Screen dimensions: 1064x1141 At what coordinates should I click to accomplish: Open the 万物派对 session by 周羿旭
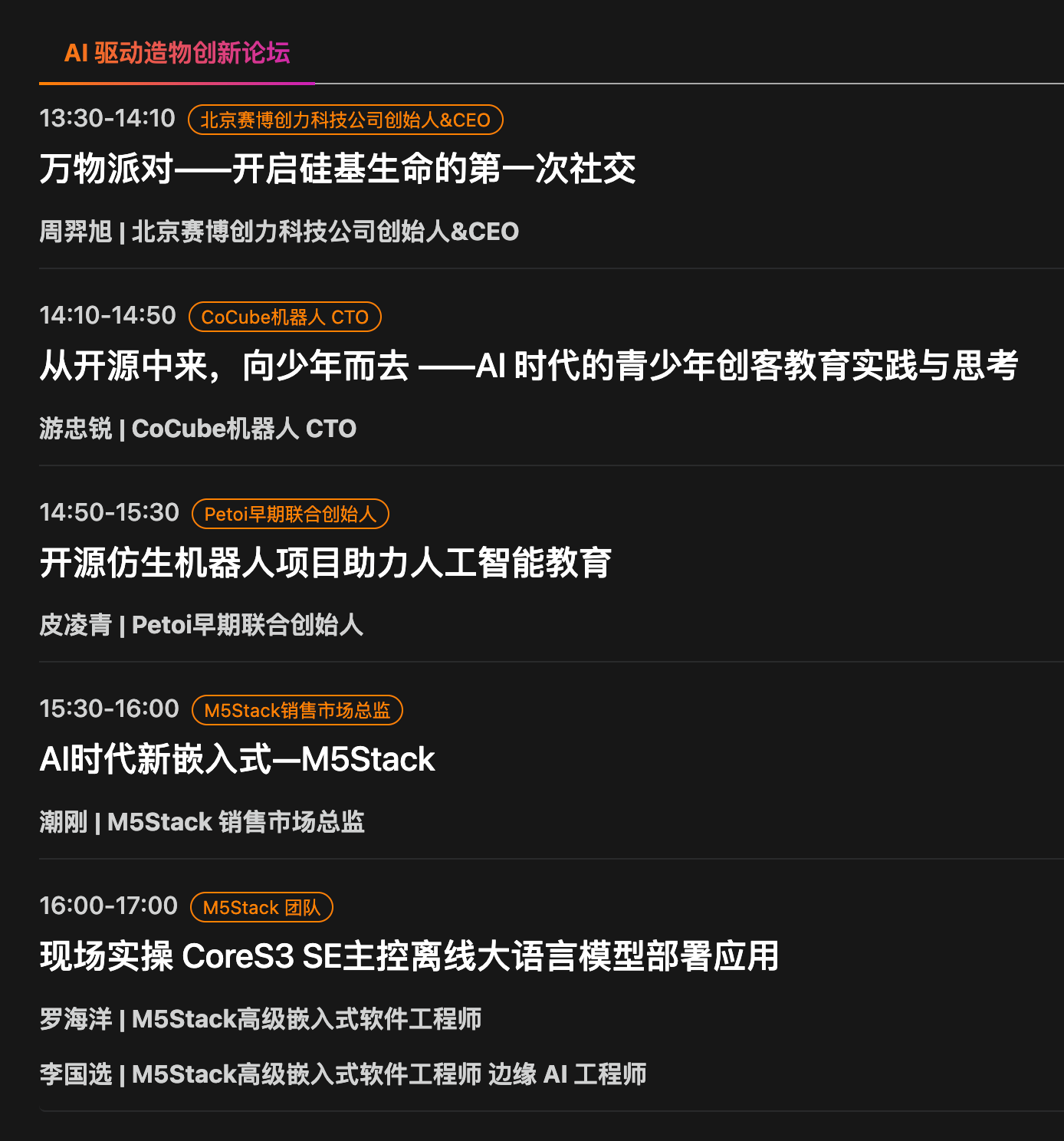(337, 169)
